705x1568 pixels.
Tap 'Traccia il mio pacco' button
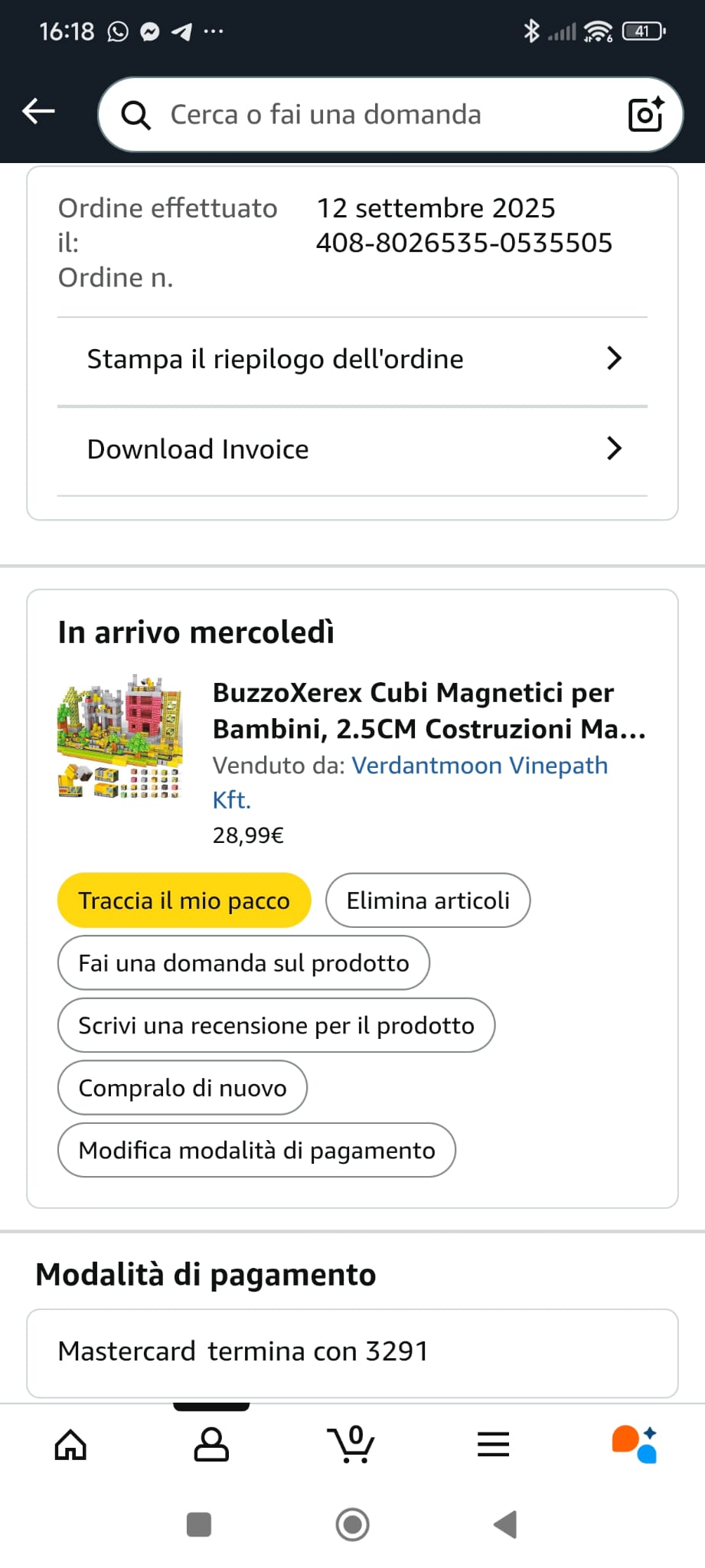pyautogui.click(x=184, y=900)
